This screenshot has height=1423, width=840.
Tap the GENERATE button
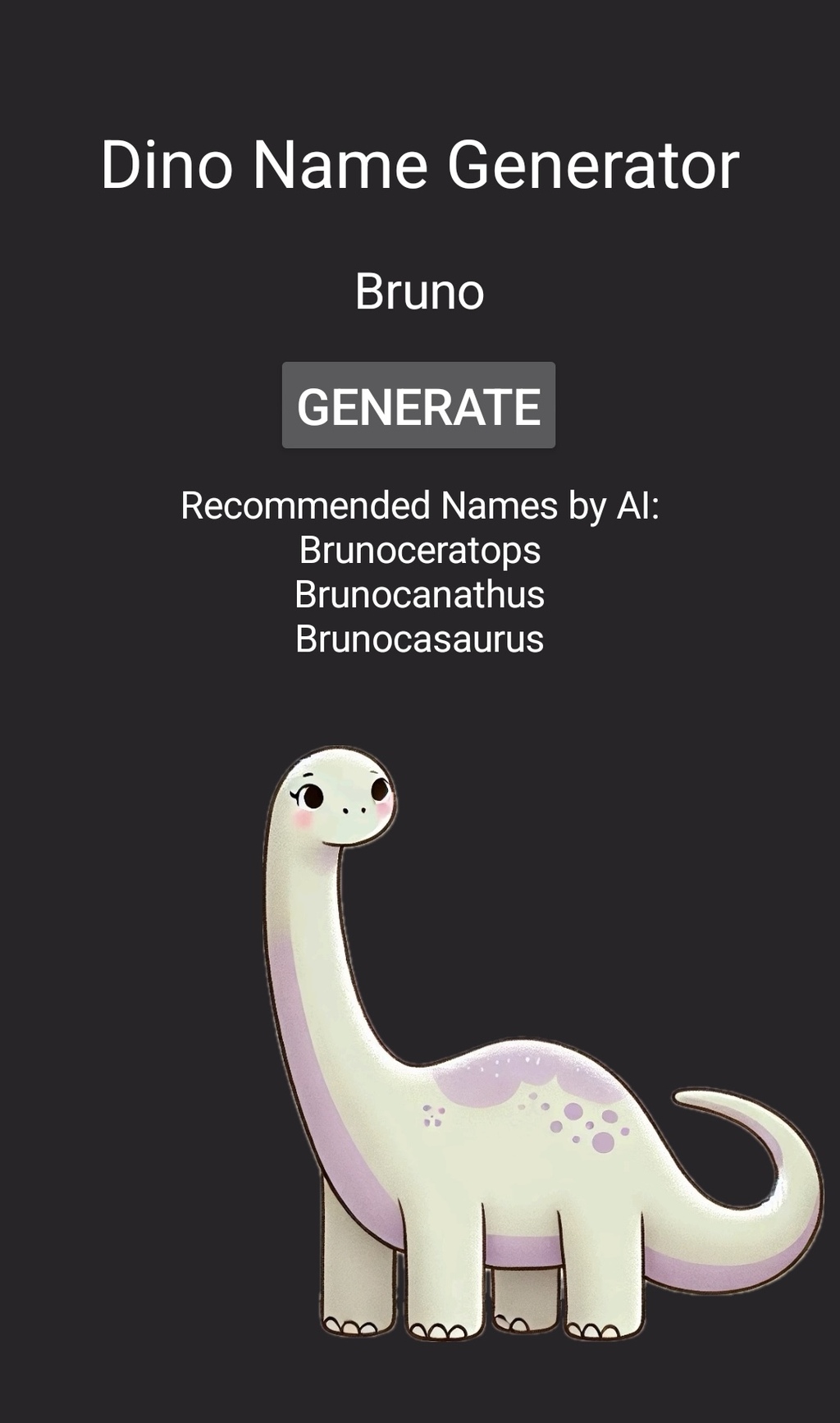point(418,405)
